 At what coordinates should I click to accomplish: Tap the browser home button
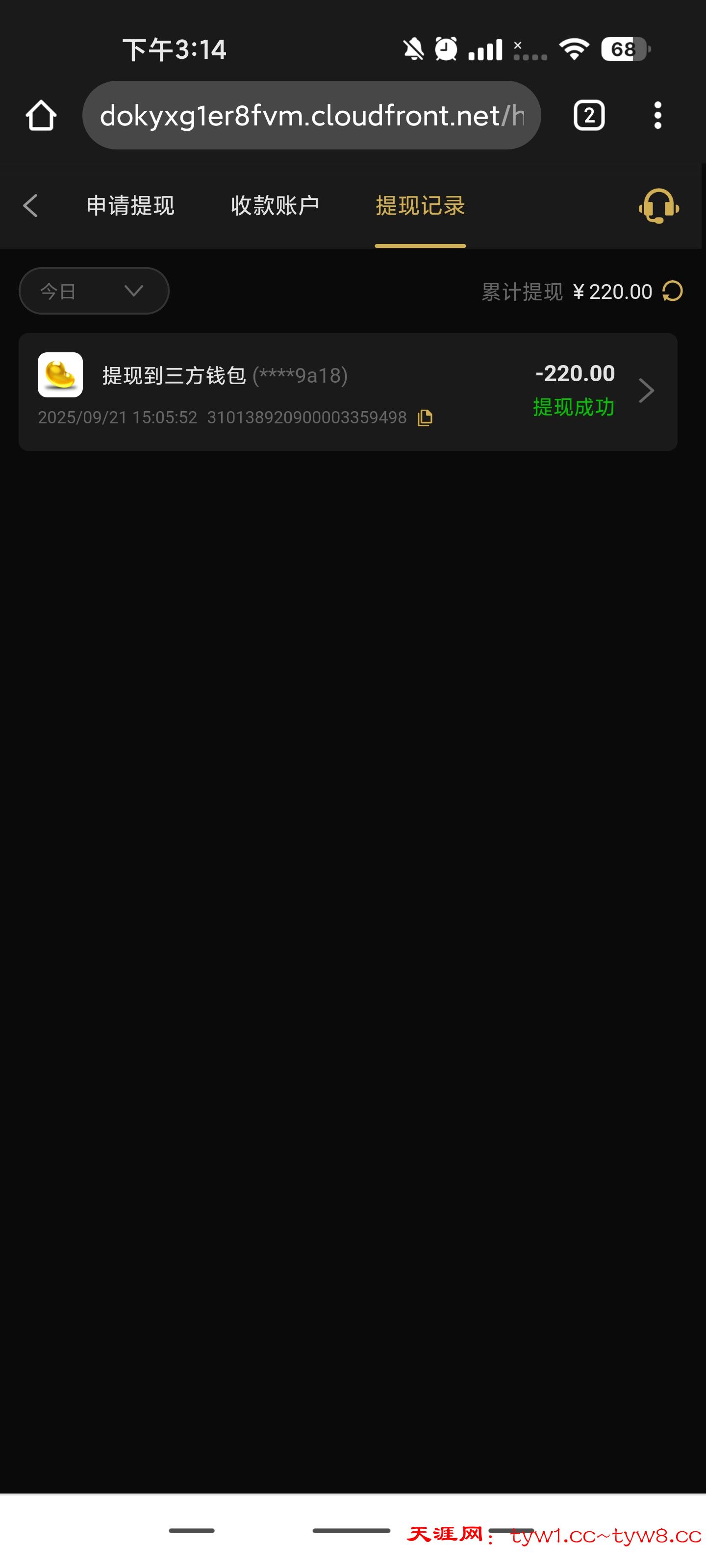(x=41, y=116)
